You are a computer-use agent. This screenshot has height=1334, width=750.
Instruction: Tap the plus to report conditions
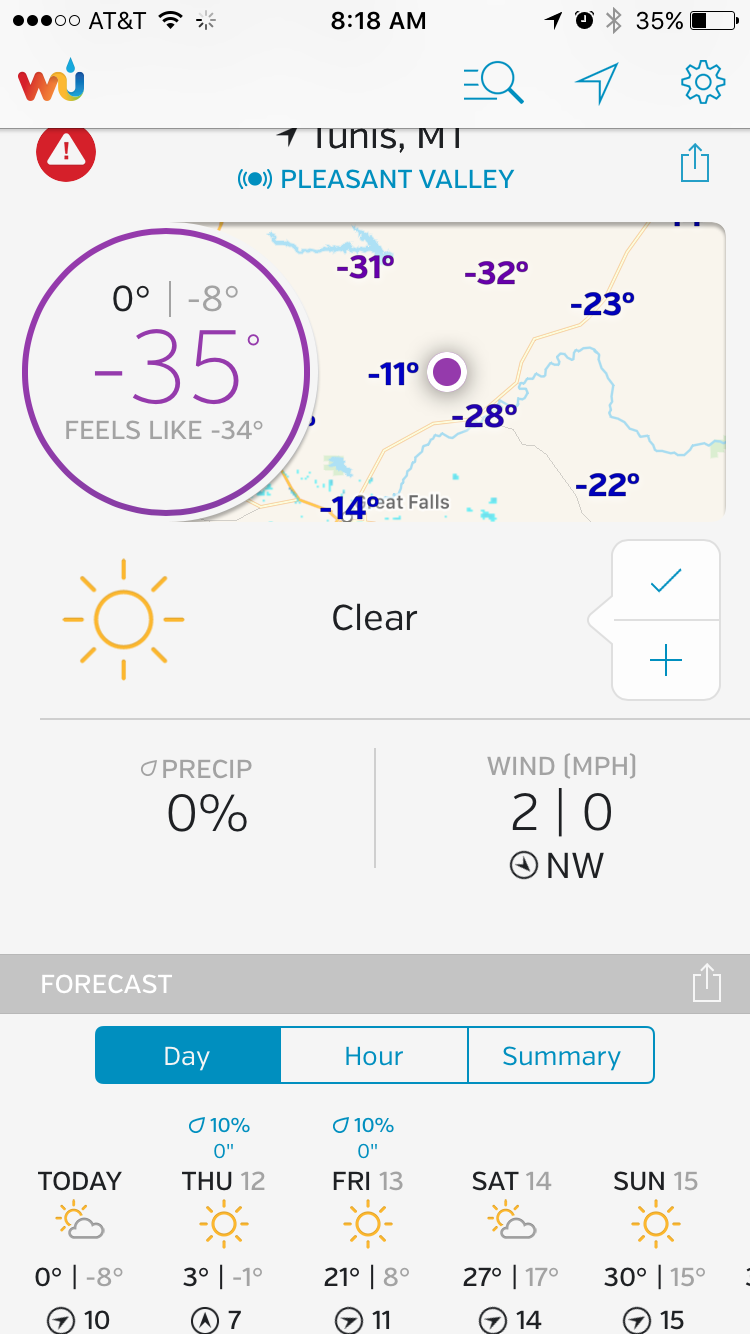665,660
